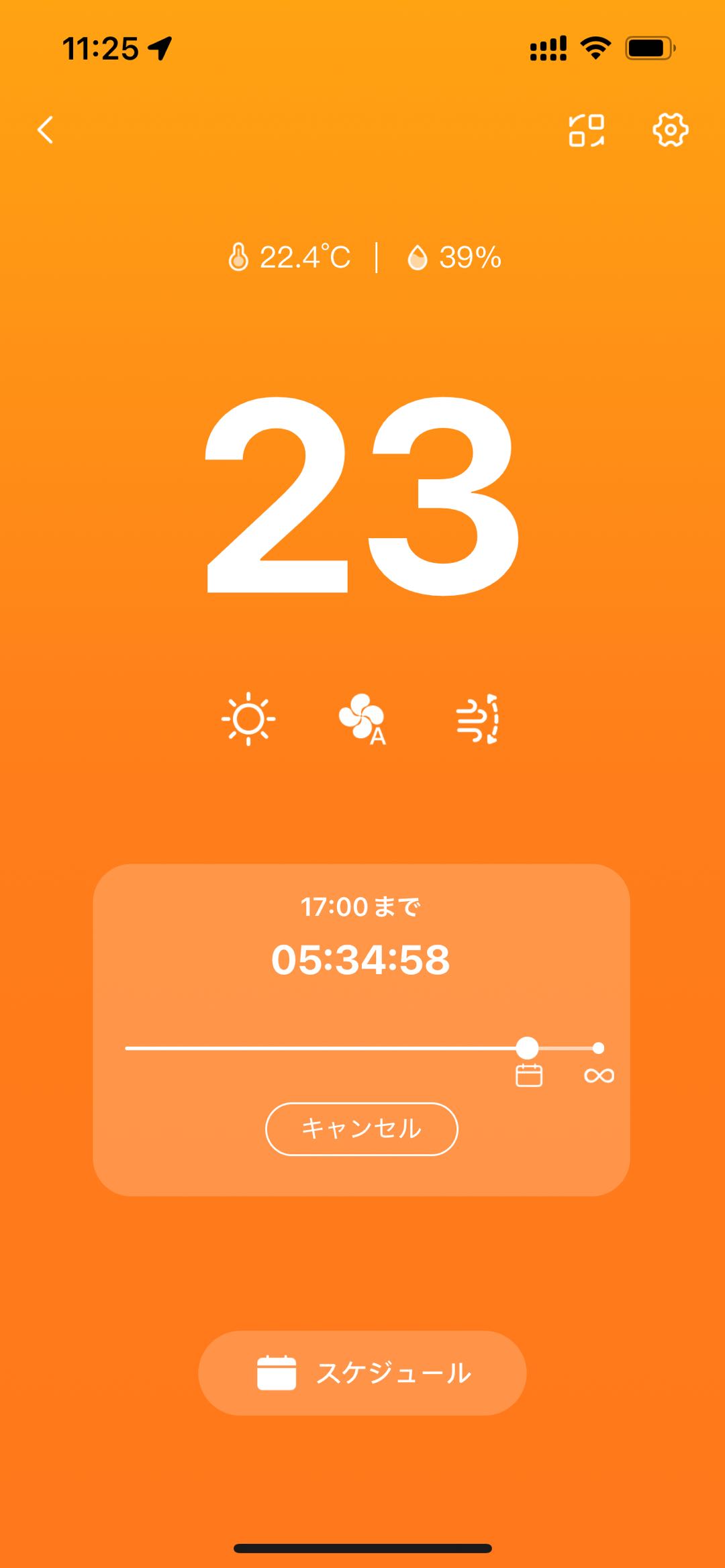Screen dimensions: 725x1568
Task: Tap the キャンセル button
Action: [x=362, y=1129]
